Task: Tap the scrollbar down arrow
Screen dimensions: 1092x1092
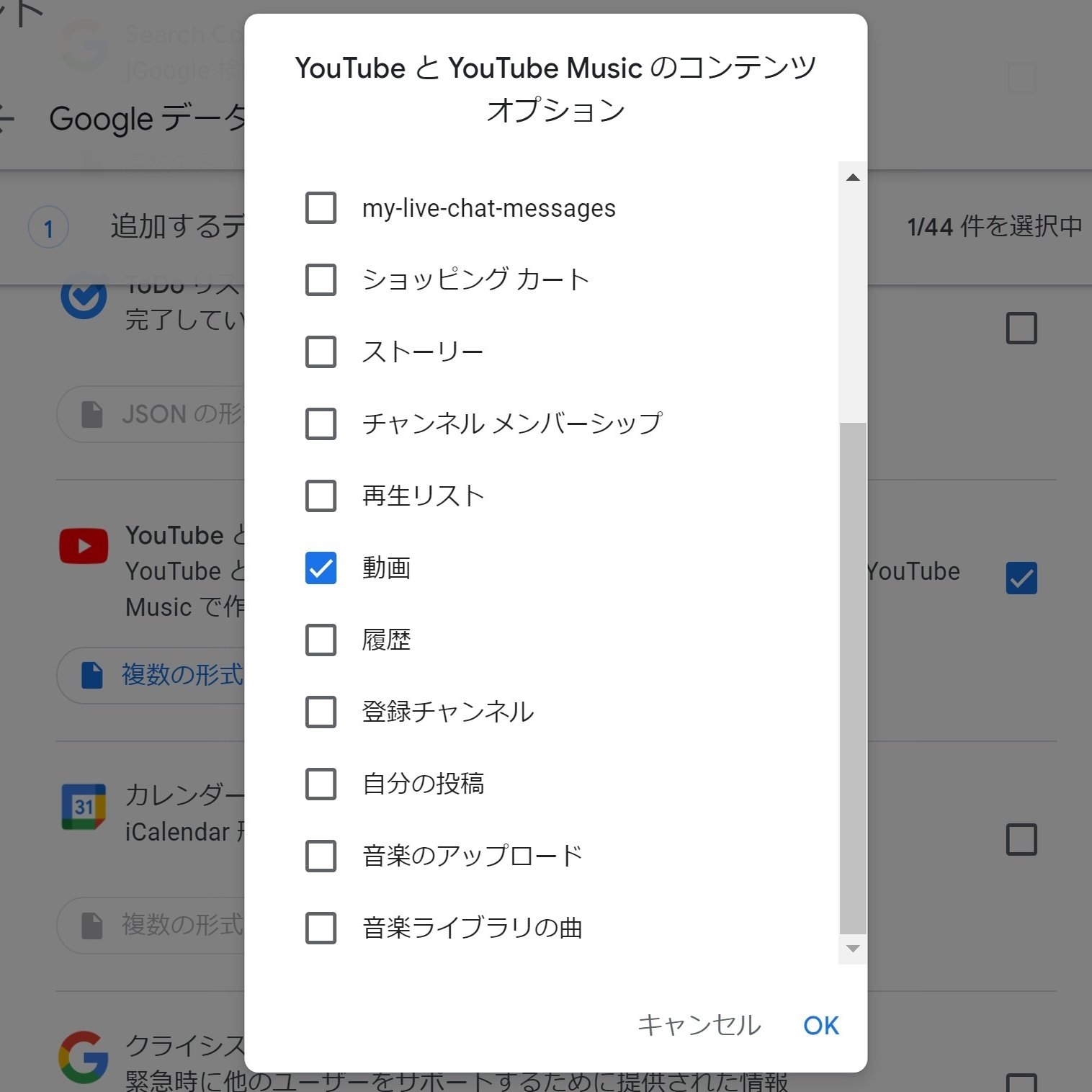Action: (853, 949)
